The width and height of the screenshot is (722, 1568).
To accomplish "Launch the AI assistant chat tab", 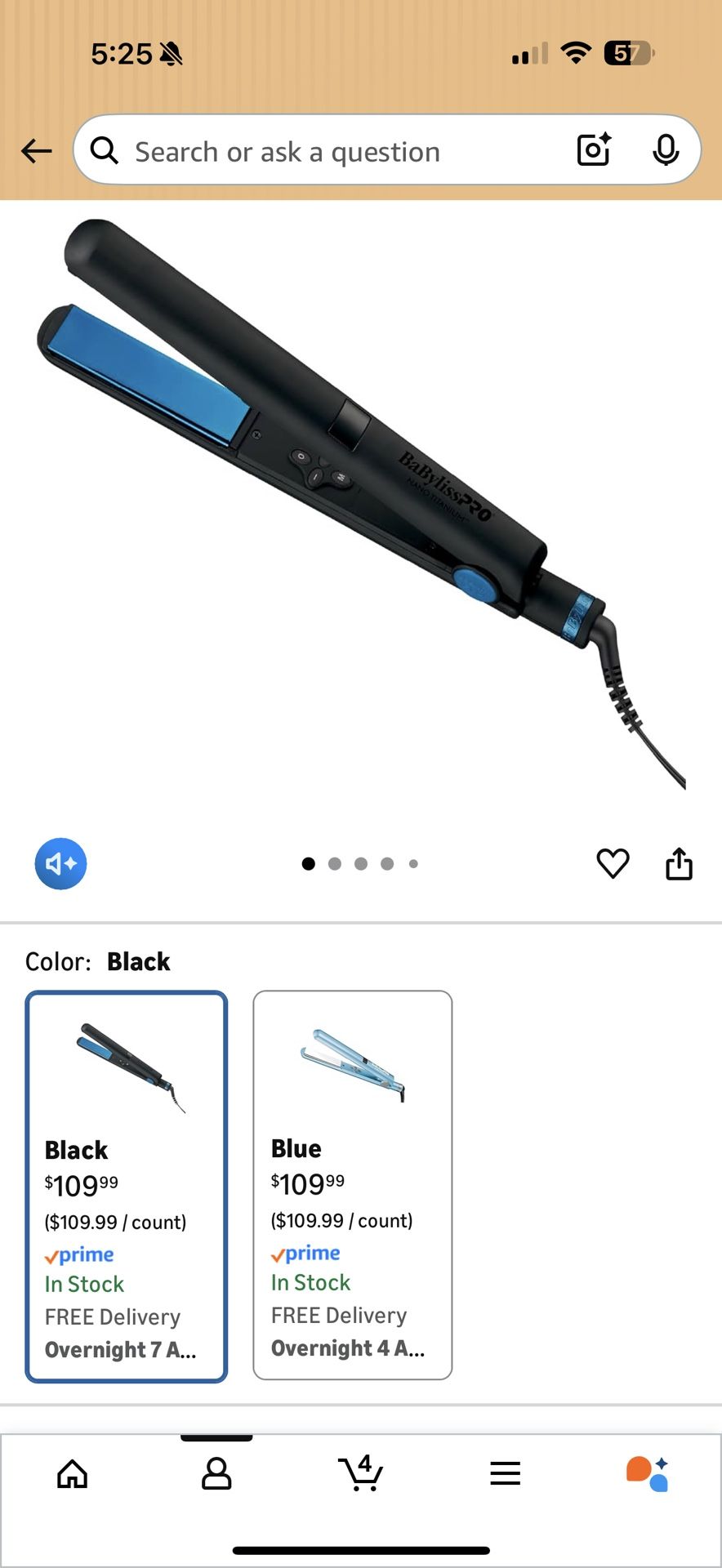I will click(648, 1473).
